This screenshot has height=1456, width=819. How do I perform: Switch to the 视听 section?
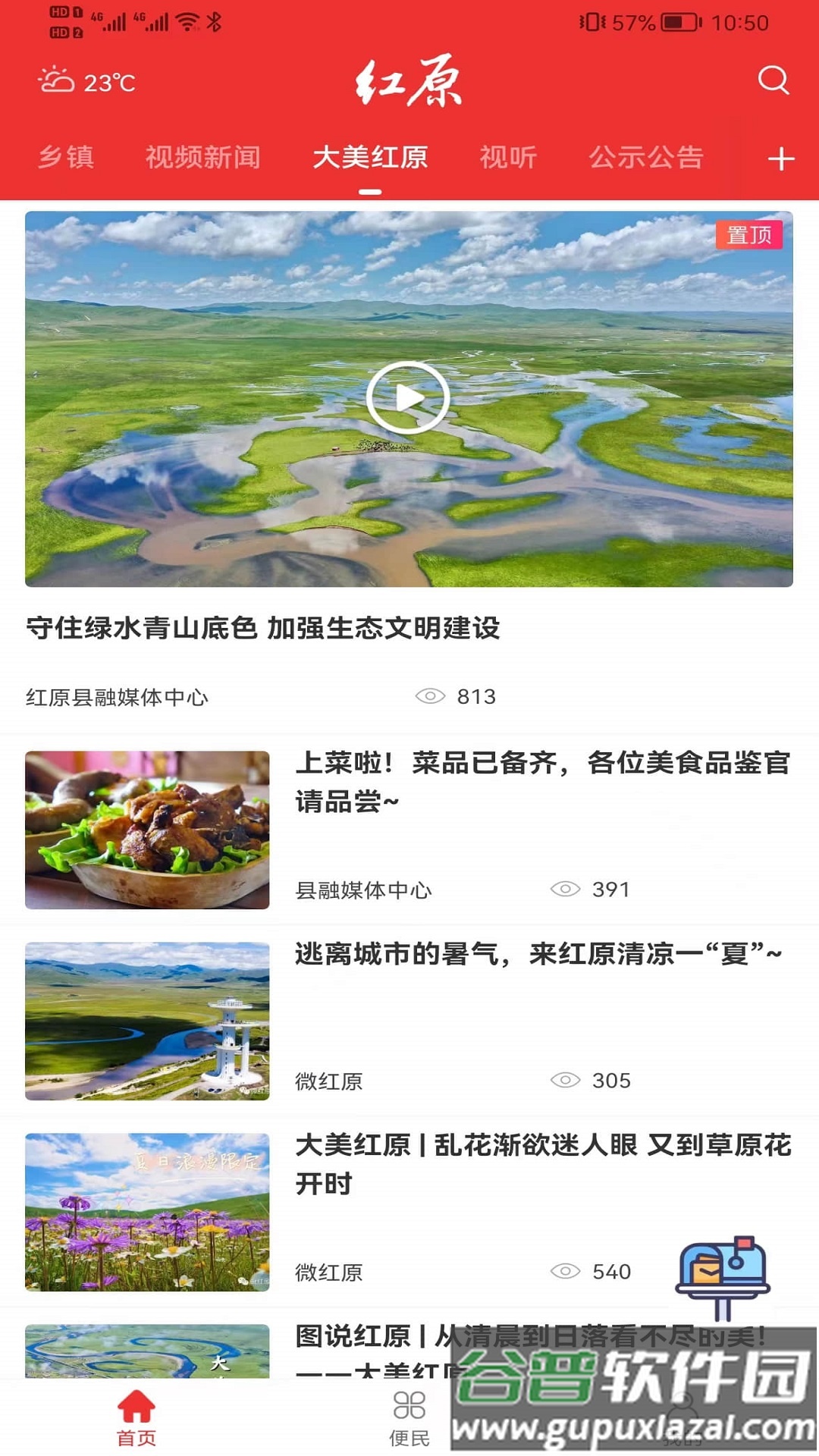click(508, 158)
